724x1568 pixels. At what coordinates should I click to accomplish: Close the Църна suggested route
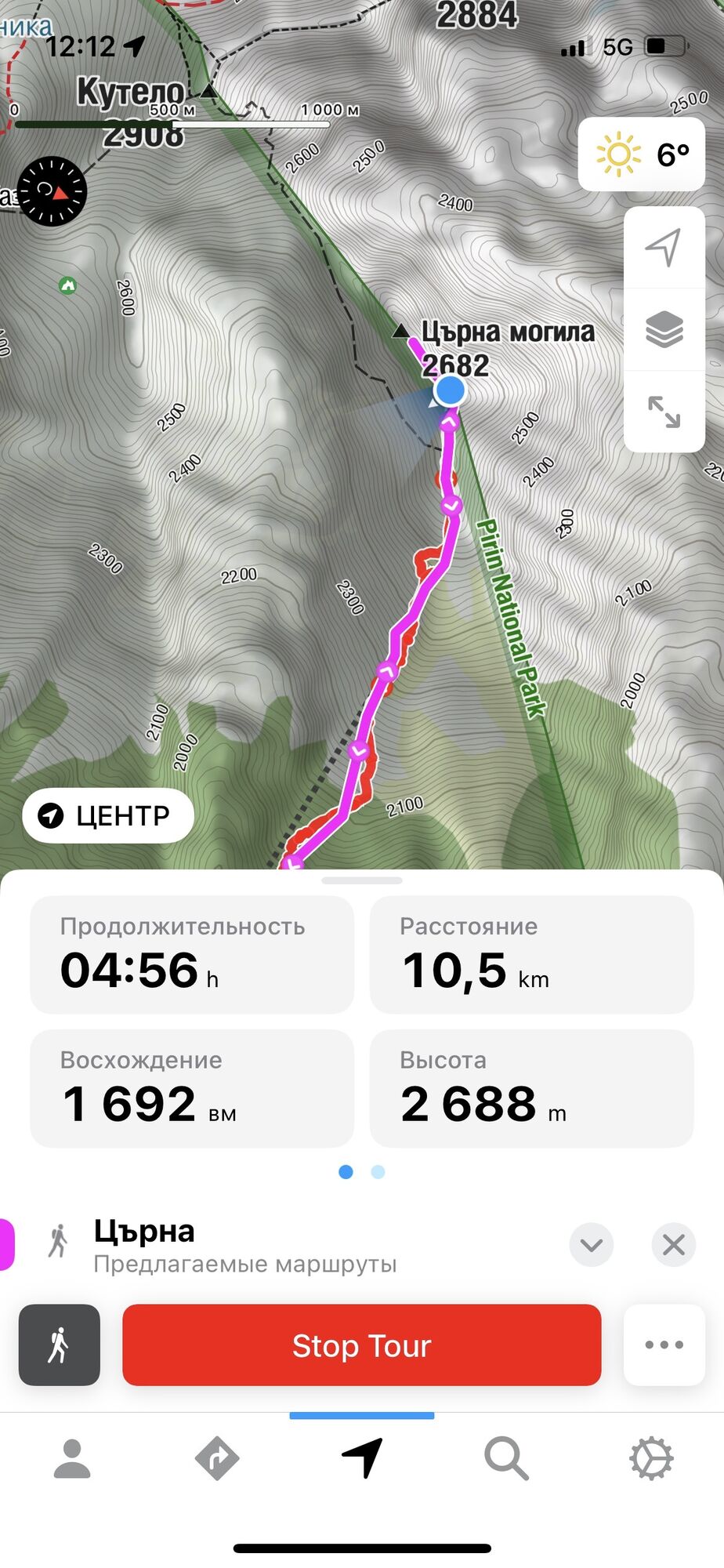click(673, 1244)
